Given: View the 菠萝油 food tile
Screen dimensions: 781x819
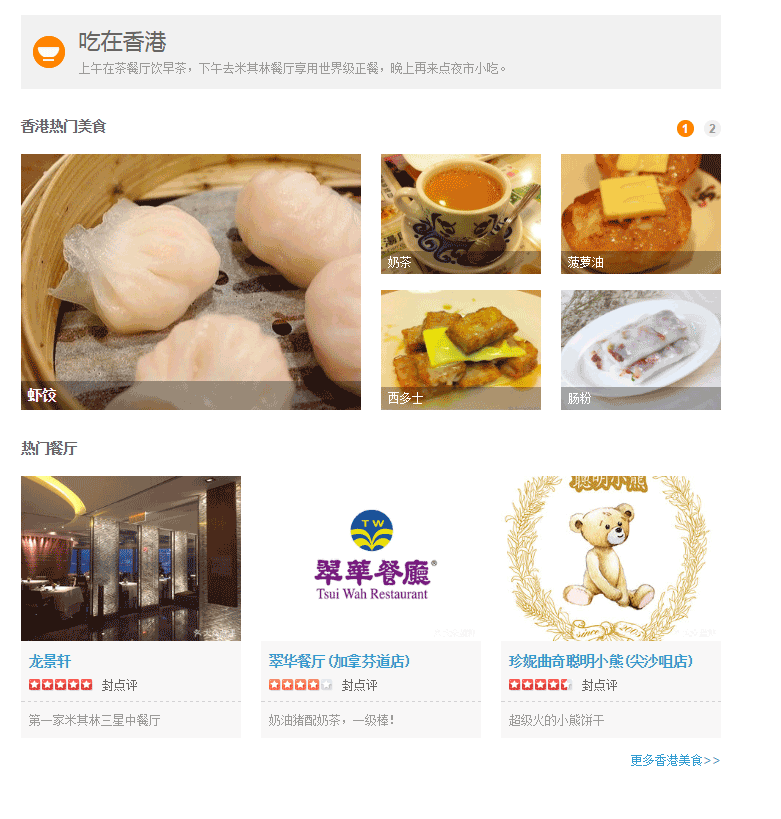Looking at the screenshot, I should pyautogui.click(x=640, y=213).
